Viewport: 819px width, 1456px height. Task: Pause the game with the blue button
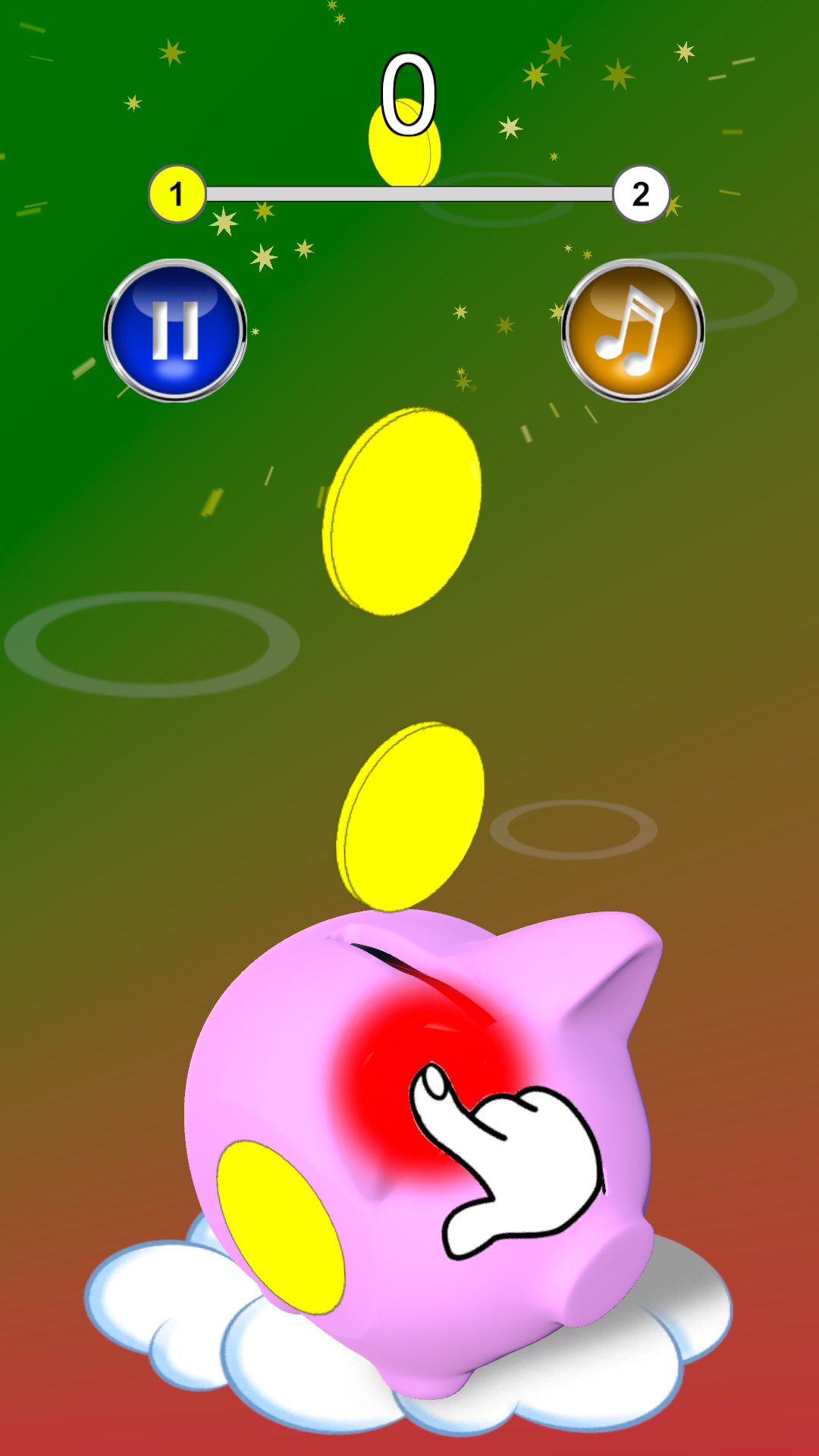(x=175, y=331)
